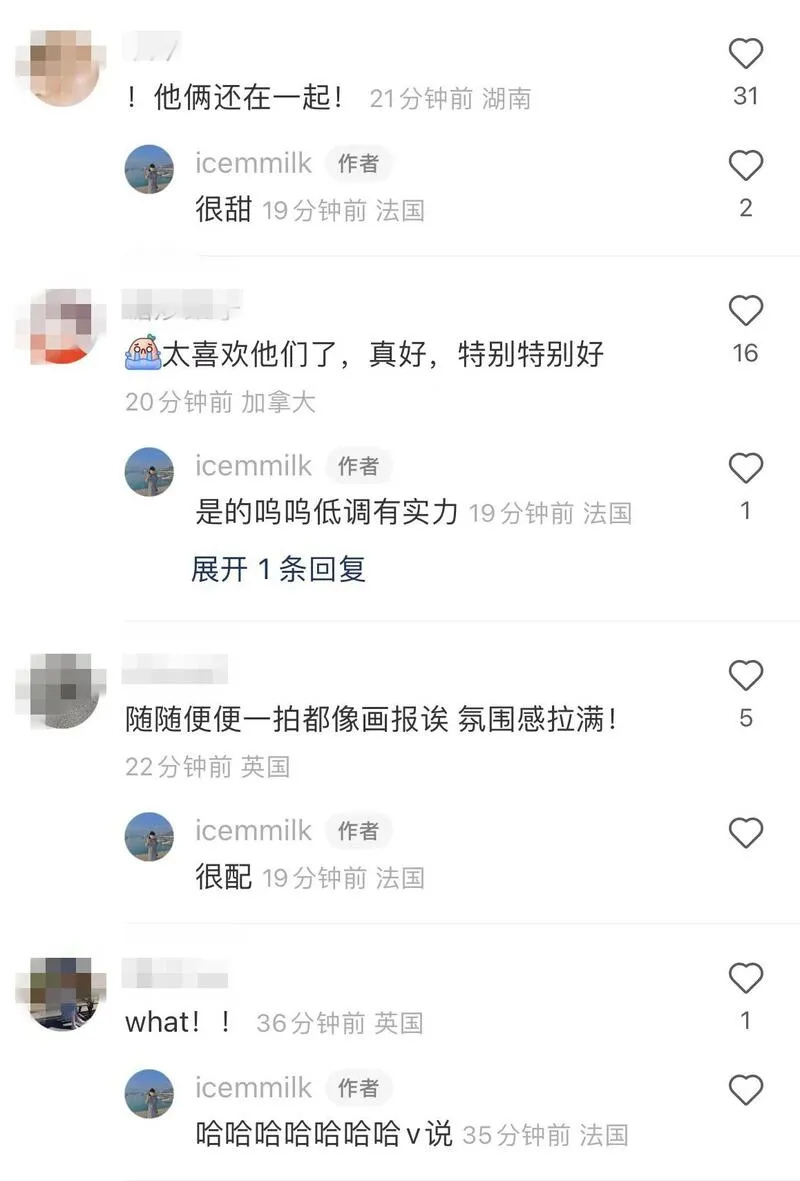Open avatar of the commenter from 加拿大
The width and height of the screenshot is (800, 1181).
[60, 326]
